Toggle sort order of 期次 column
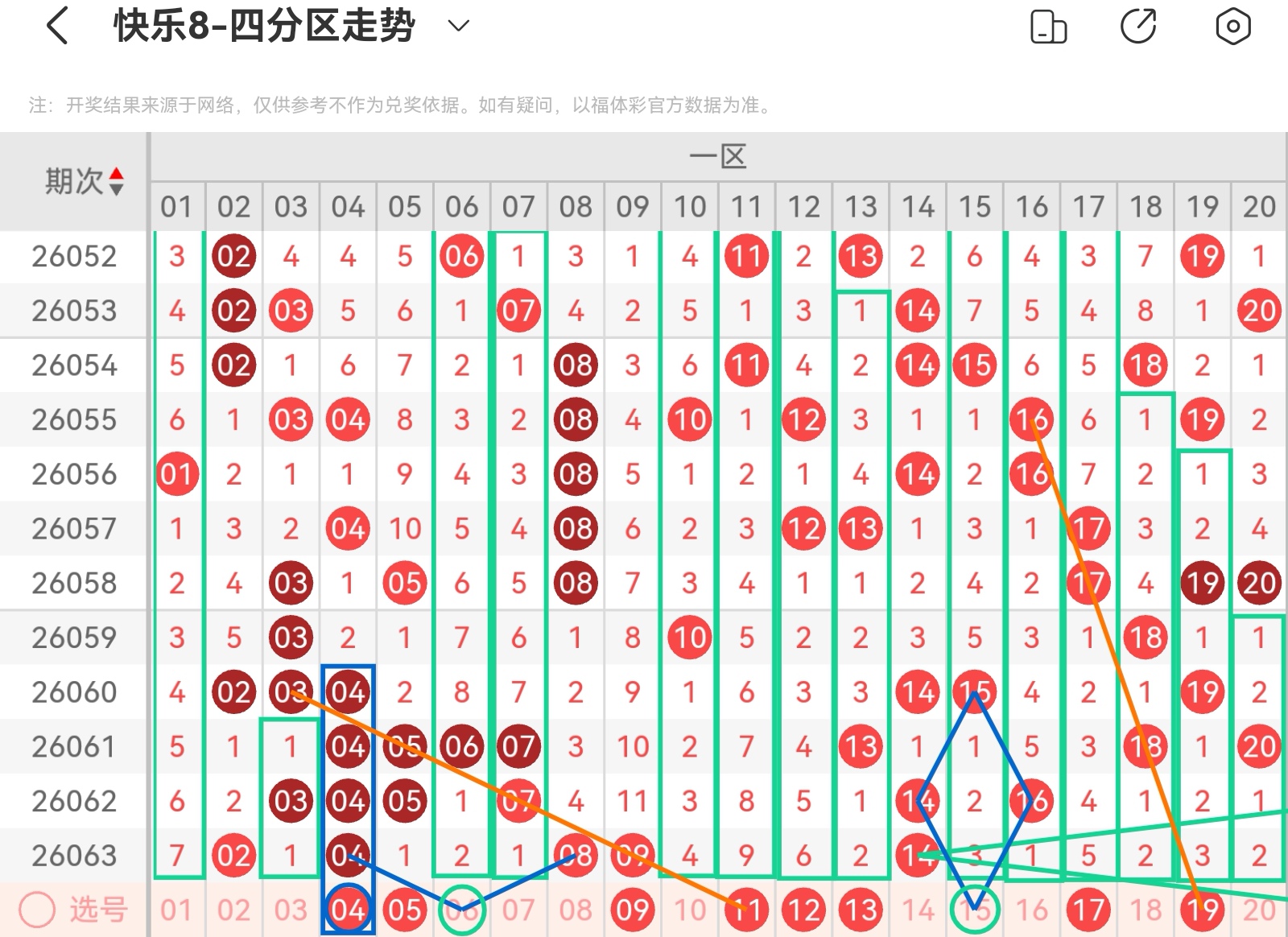 [x=117, y=181]
